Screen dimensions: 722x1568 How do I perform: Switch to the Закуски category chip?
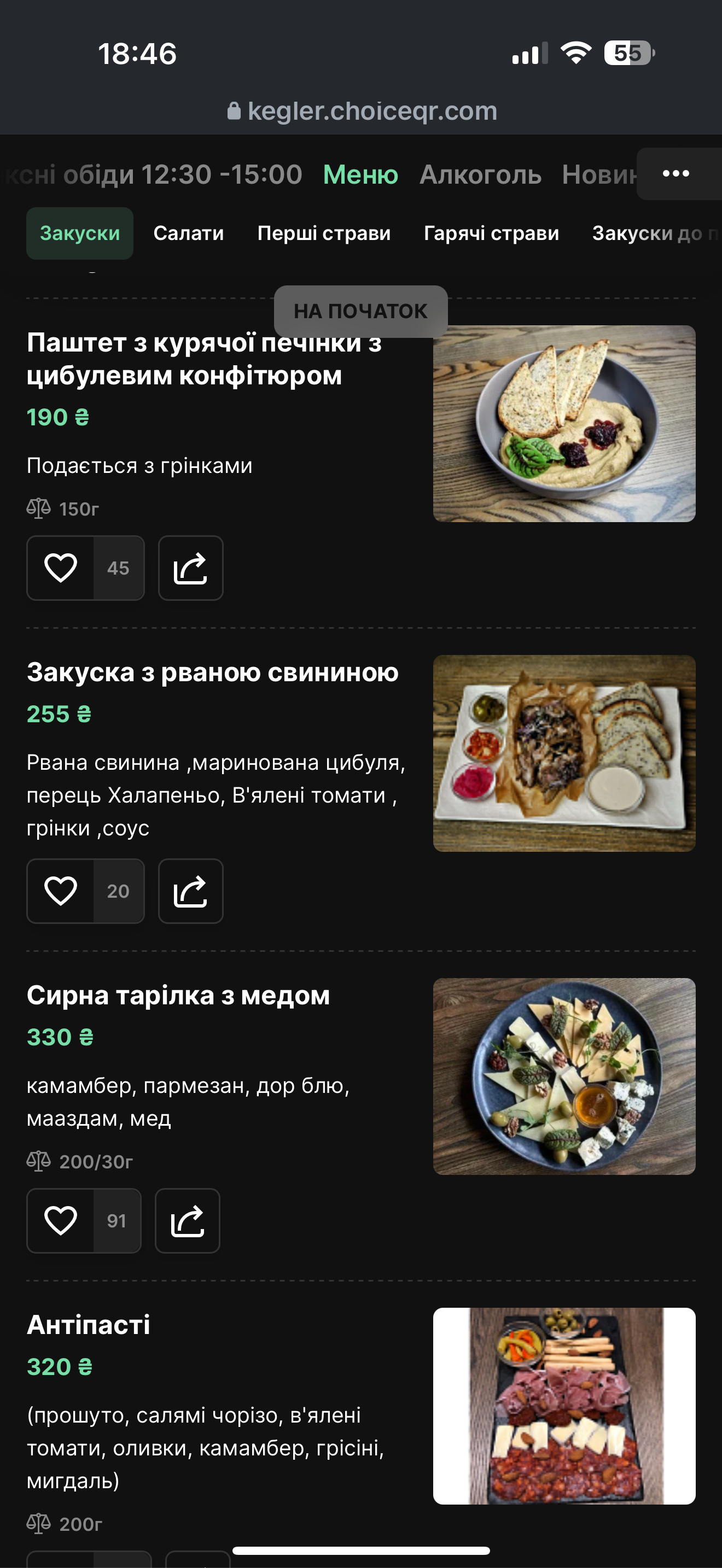pos(80,233)
